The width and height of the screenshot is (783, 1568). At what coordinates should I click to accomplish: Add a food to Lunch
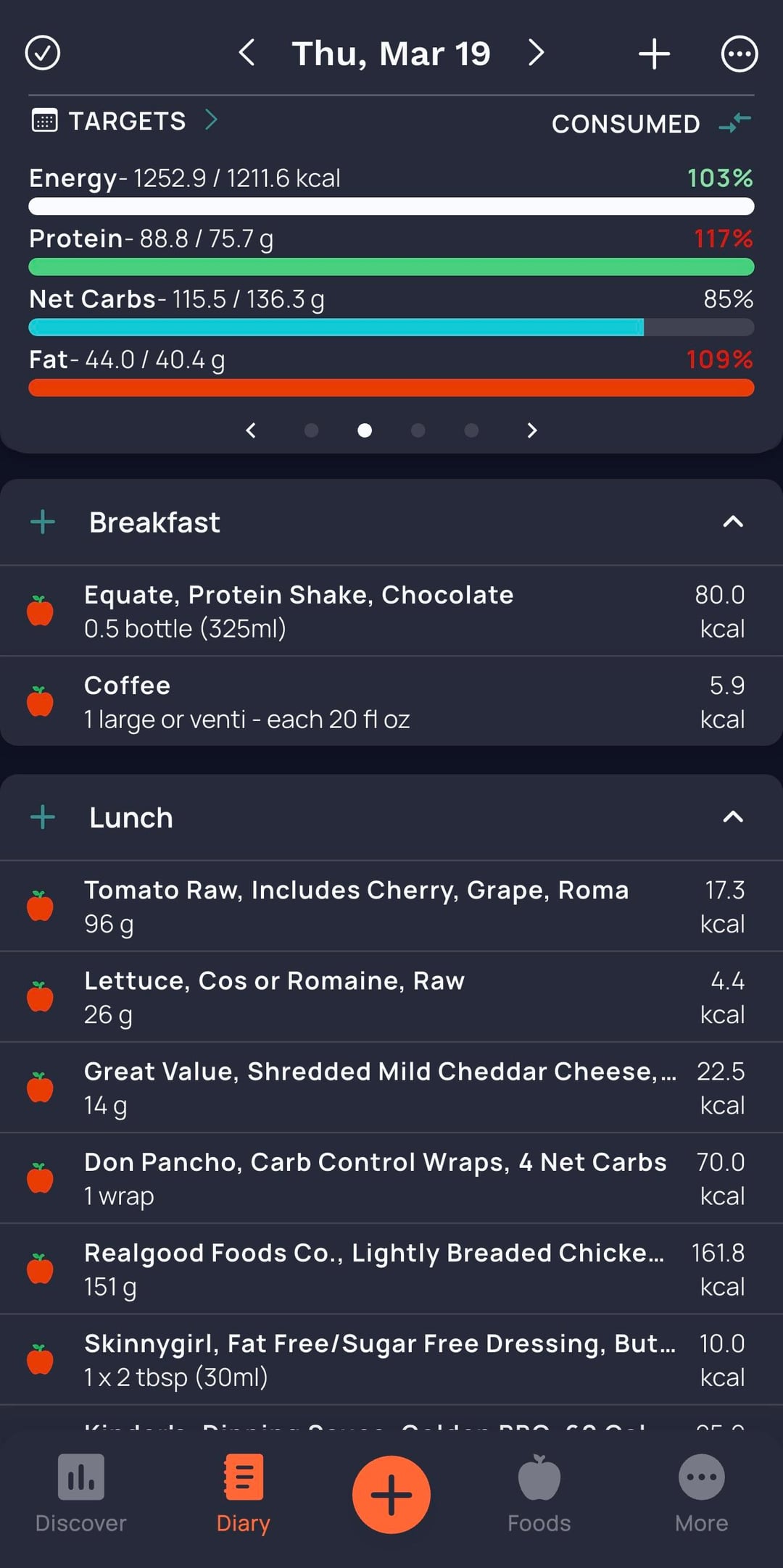coord(43,817)
